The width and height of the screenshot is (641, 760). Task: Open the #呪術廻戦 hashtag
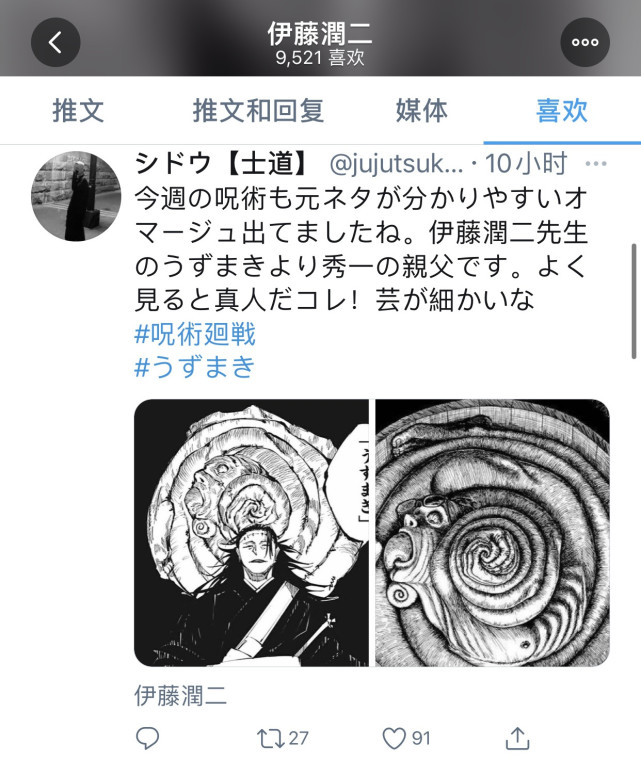195,332
